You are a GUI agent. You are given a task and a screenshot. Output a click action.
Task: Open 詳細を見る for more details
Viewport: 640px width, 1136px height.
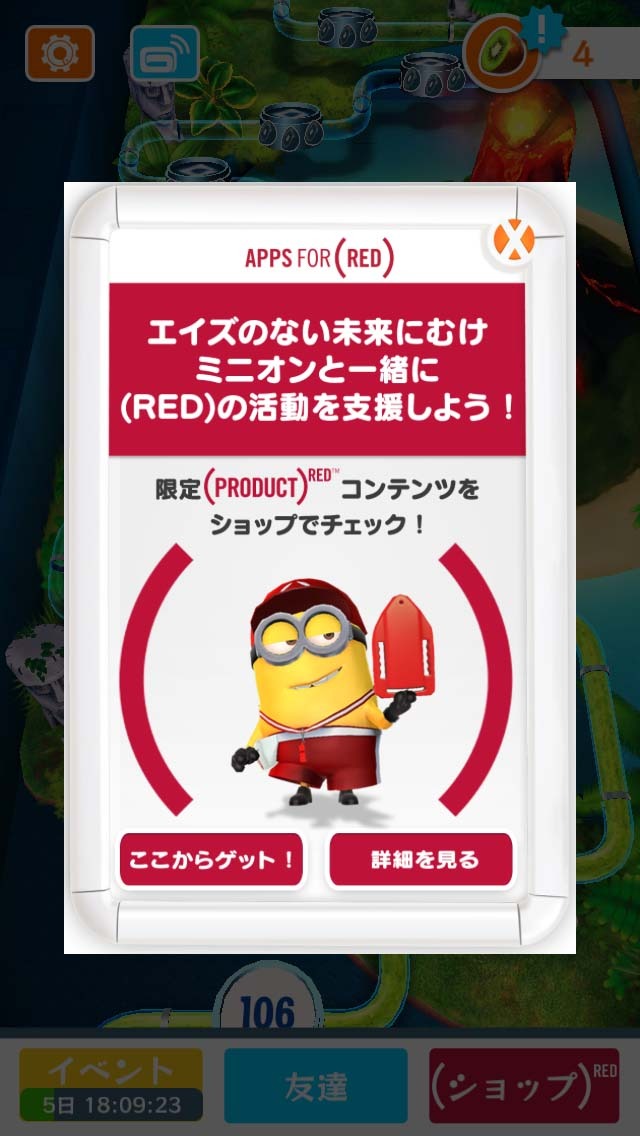coord(421,859)
